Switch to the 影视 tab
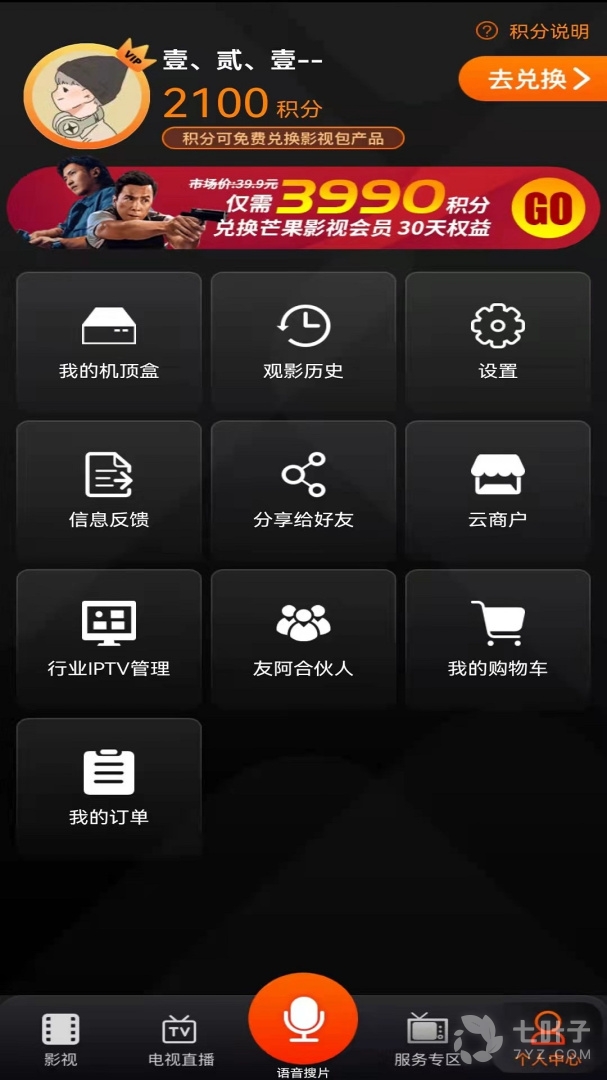 pos(60,1039)
